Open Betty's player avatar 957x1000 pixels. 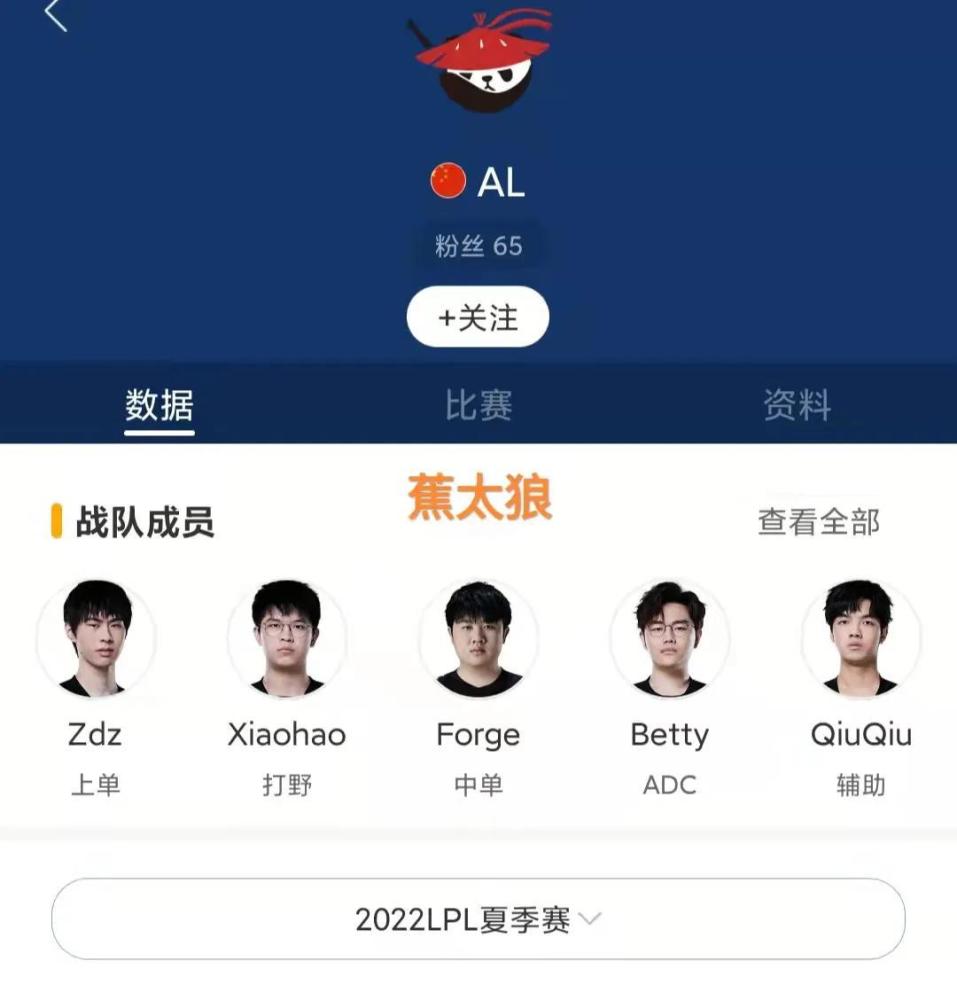671,640
